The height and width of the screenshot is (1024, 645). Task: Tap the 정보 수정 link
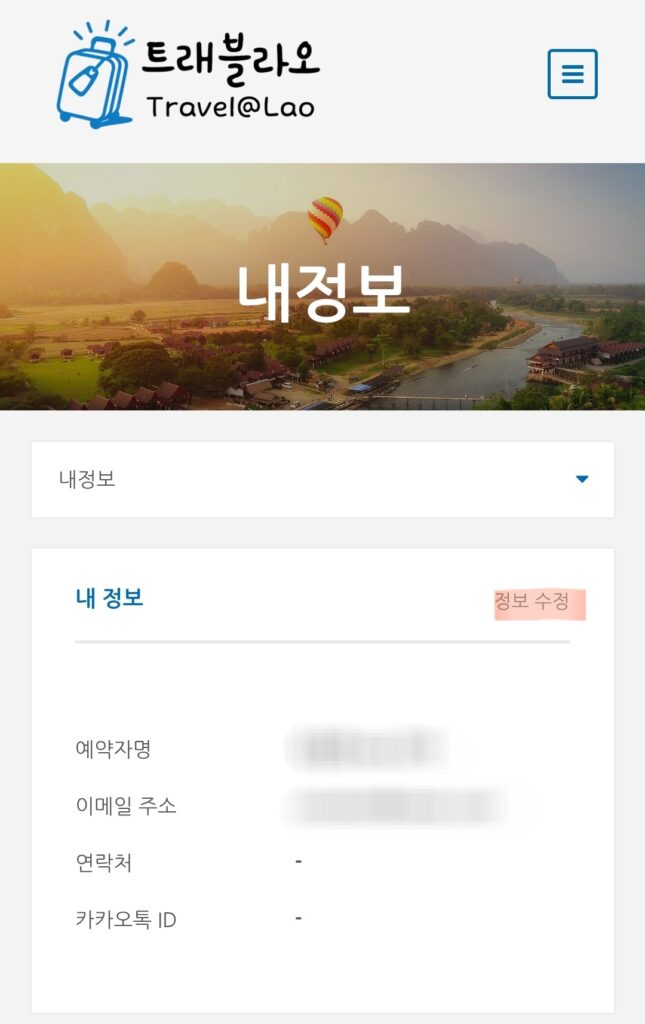(533, 602)
